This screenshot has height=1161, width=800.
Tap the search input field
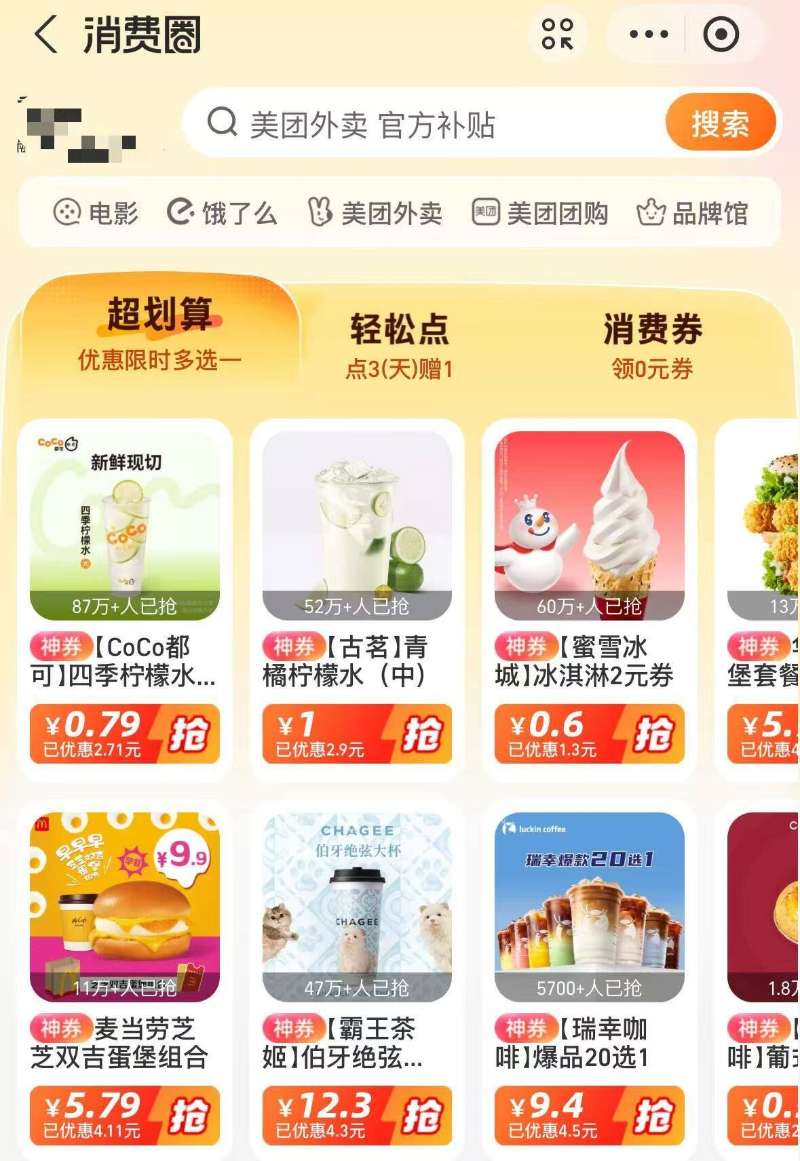tap(420, 122)
